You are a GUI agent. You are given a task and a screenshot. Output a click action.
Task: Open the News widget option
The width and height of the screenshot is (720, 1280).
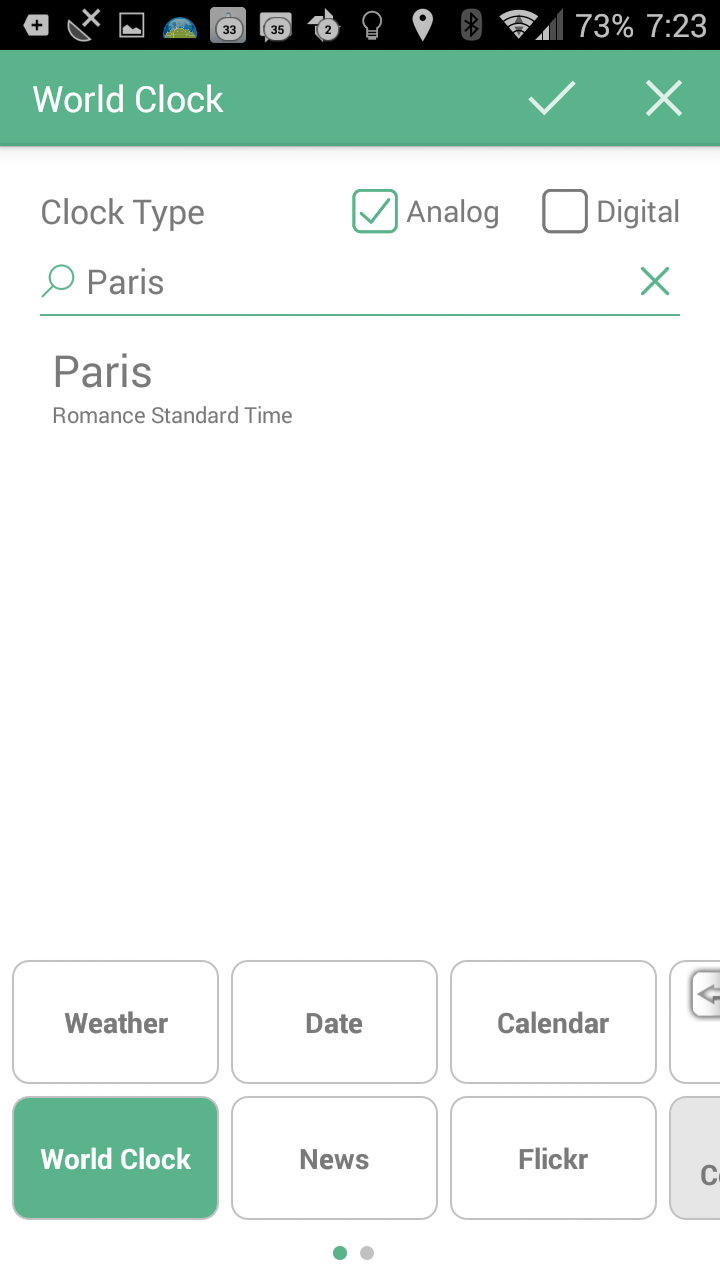(x=334, y=1158)
